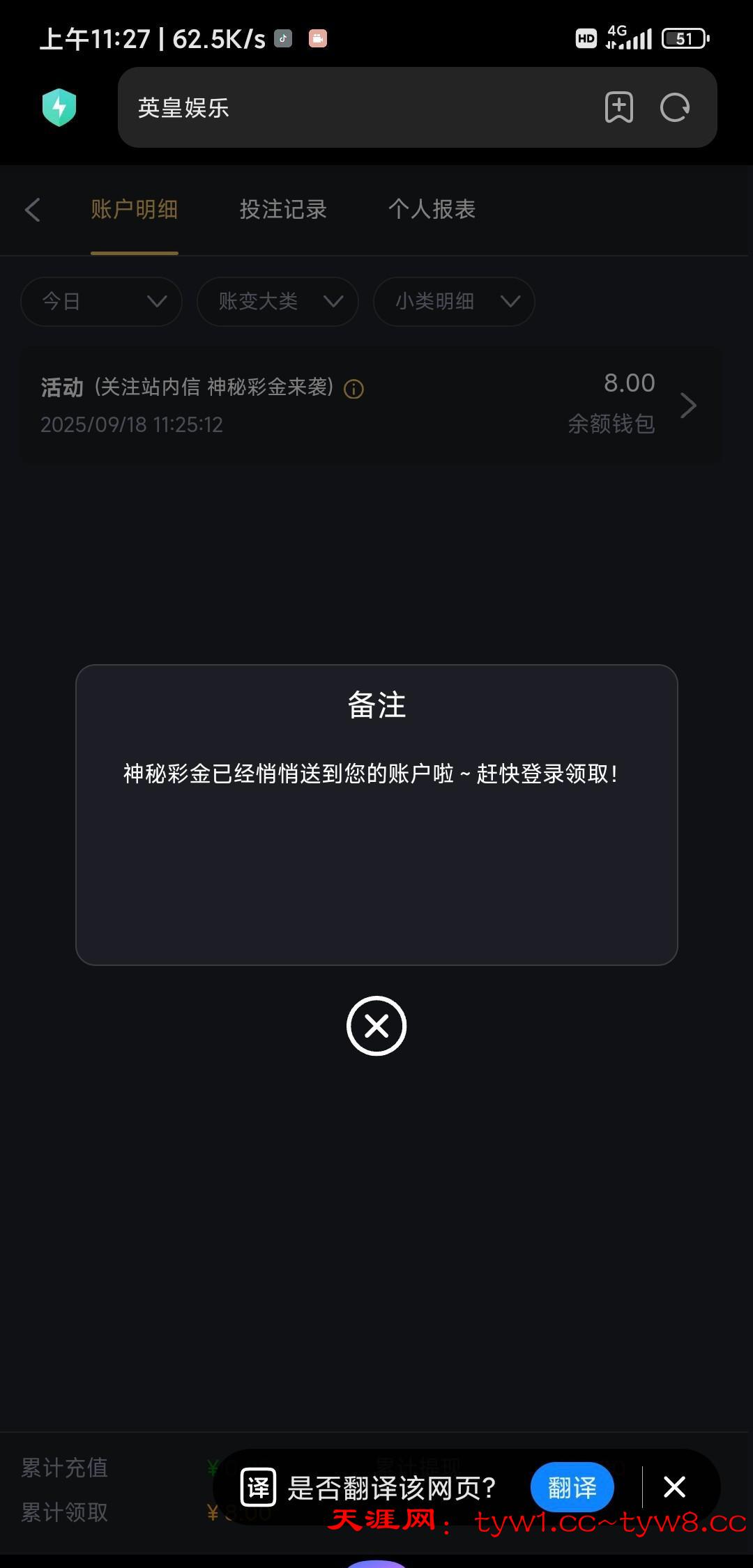Switch to the 个人报表 tab
753x1568 pixels.
[432, 210]
